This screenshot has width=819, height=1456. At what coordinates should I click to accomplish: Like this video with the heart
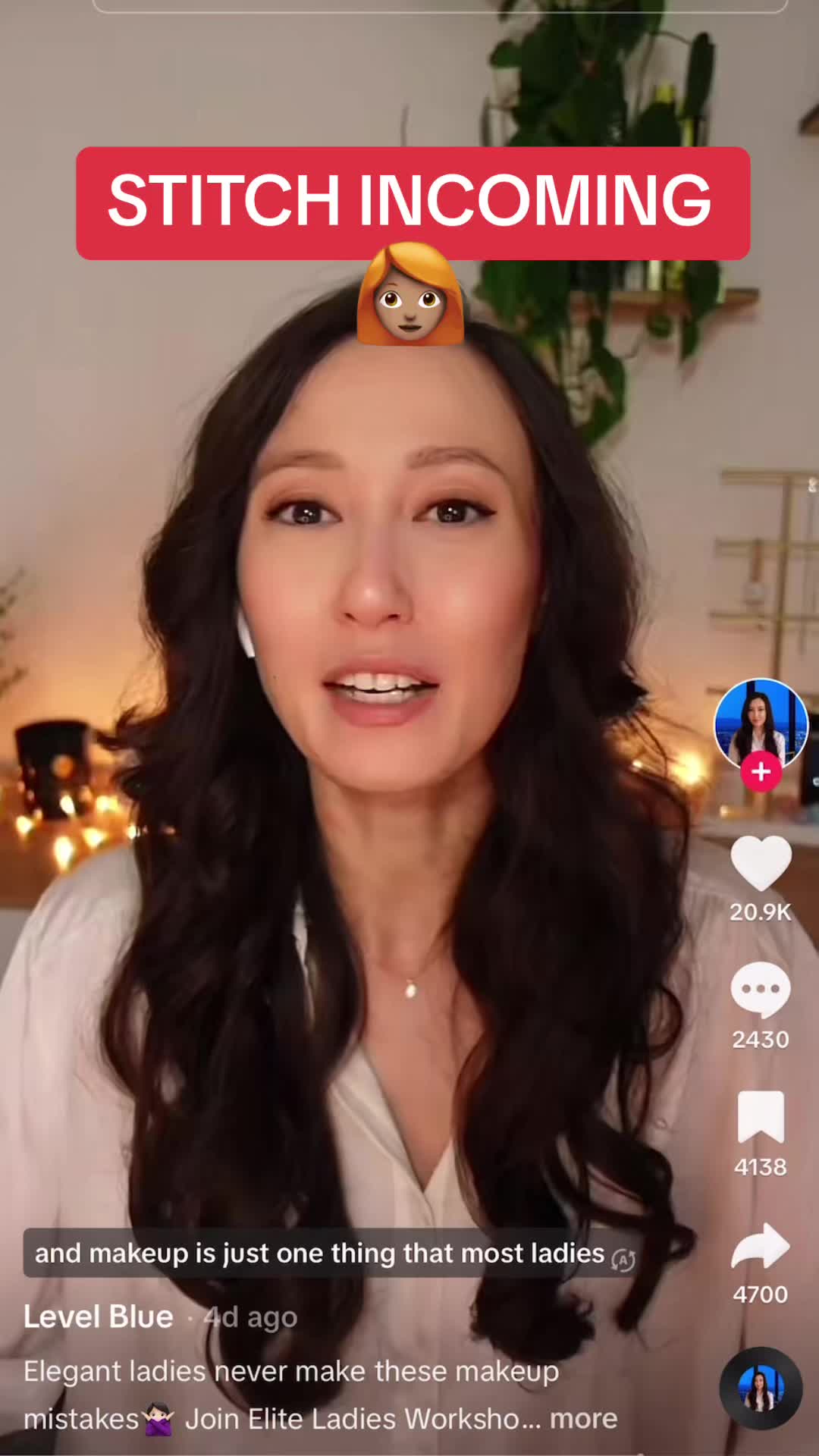[761, 864]
